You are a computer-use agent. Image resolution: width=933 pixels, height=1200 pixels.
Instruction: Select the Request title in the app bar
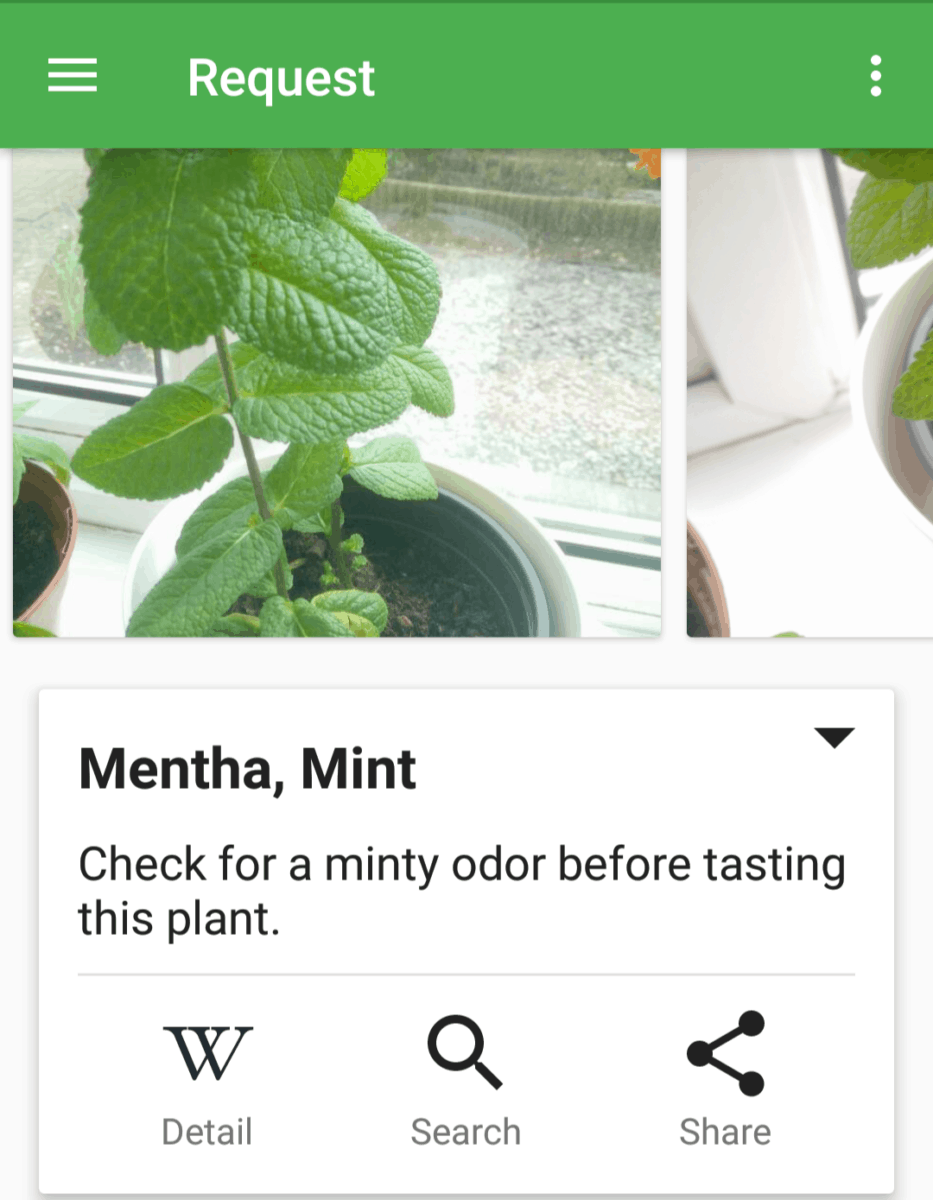pyautogui.click(x=281, y=77)
